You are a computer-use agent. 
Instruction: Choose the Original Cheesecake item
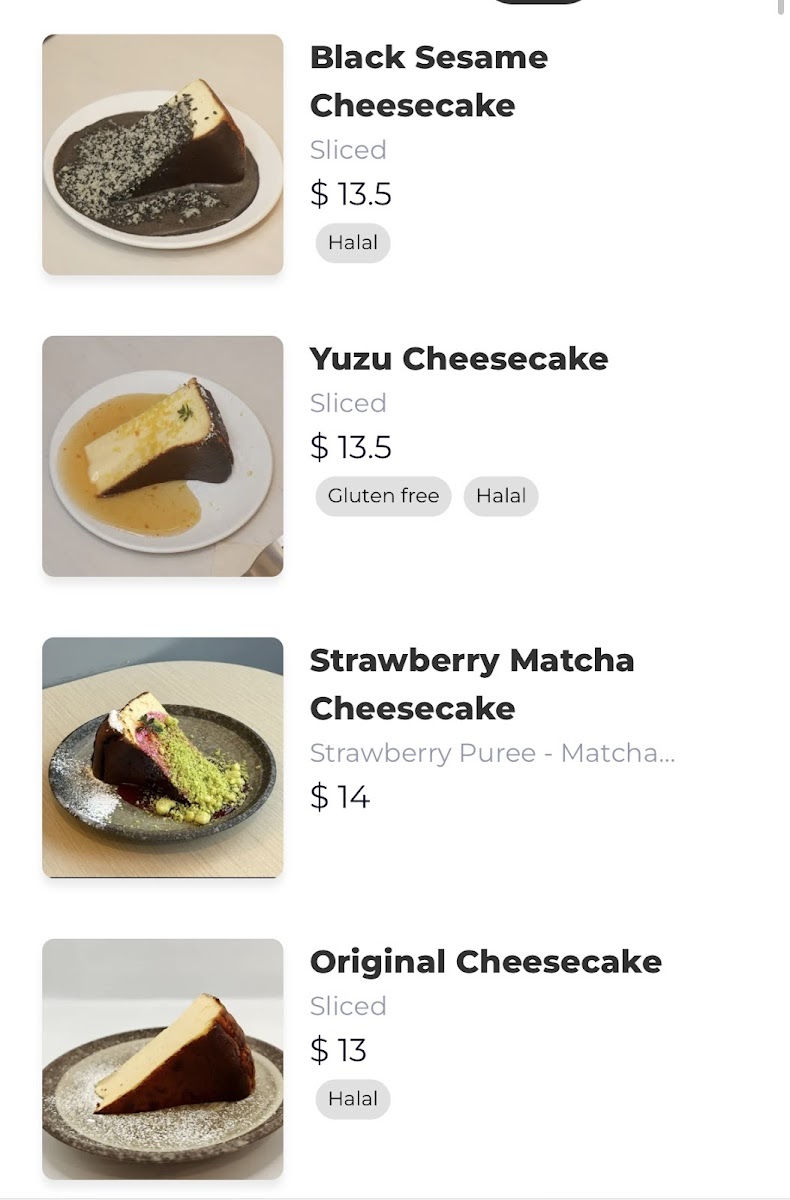point(485,962)
